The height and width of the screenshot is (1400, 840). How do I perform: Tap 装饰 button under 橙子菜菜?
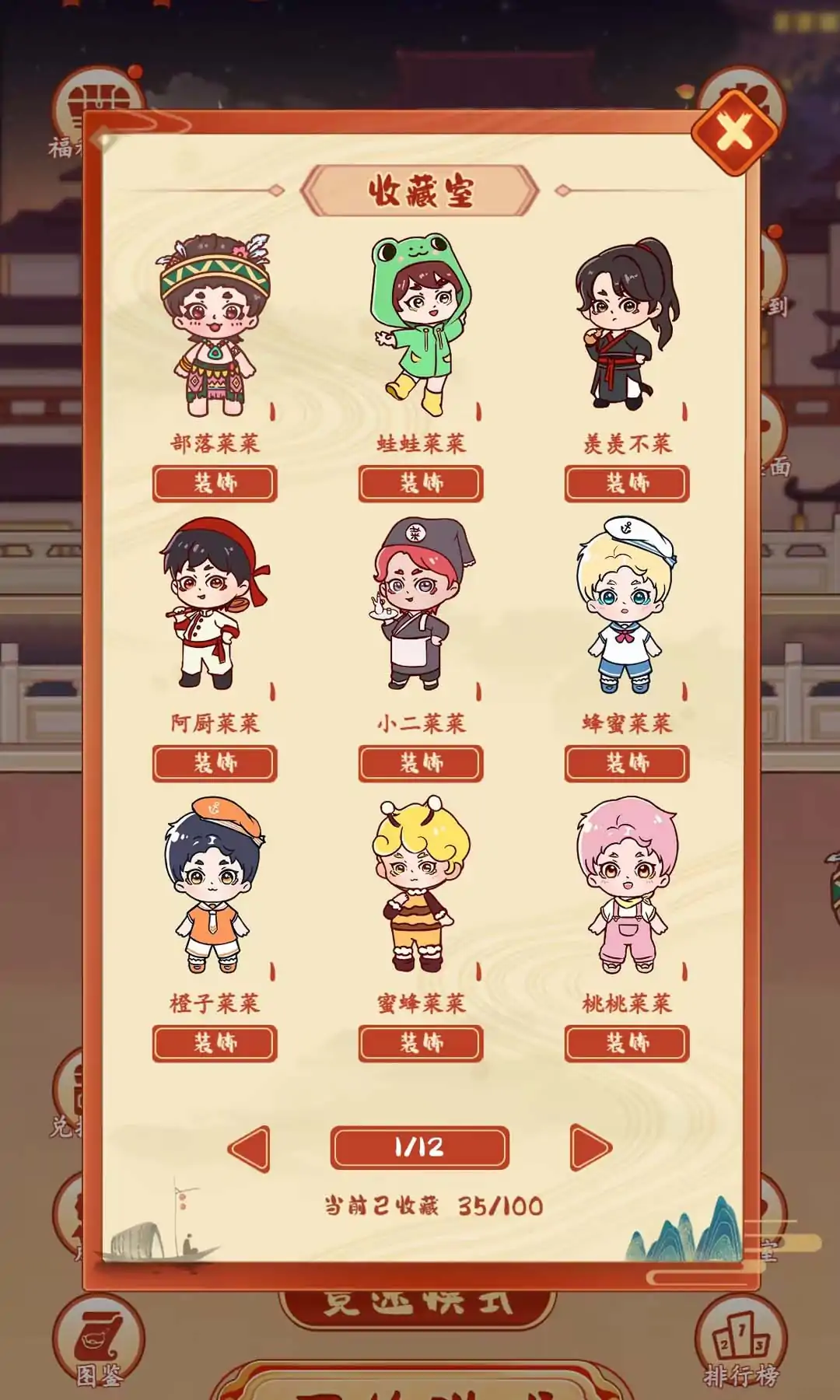(x=215, y=1043)
